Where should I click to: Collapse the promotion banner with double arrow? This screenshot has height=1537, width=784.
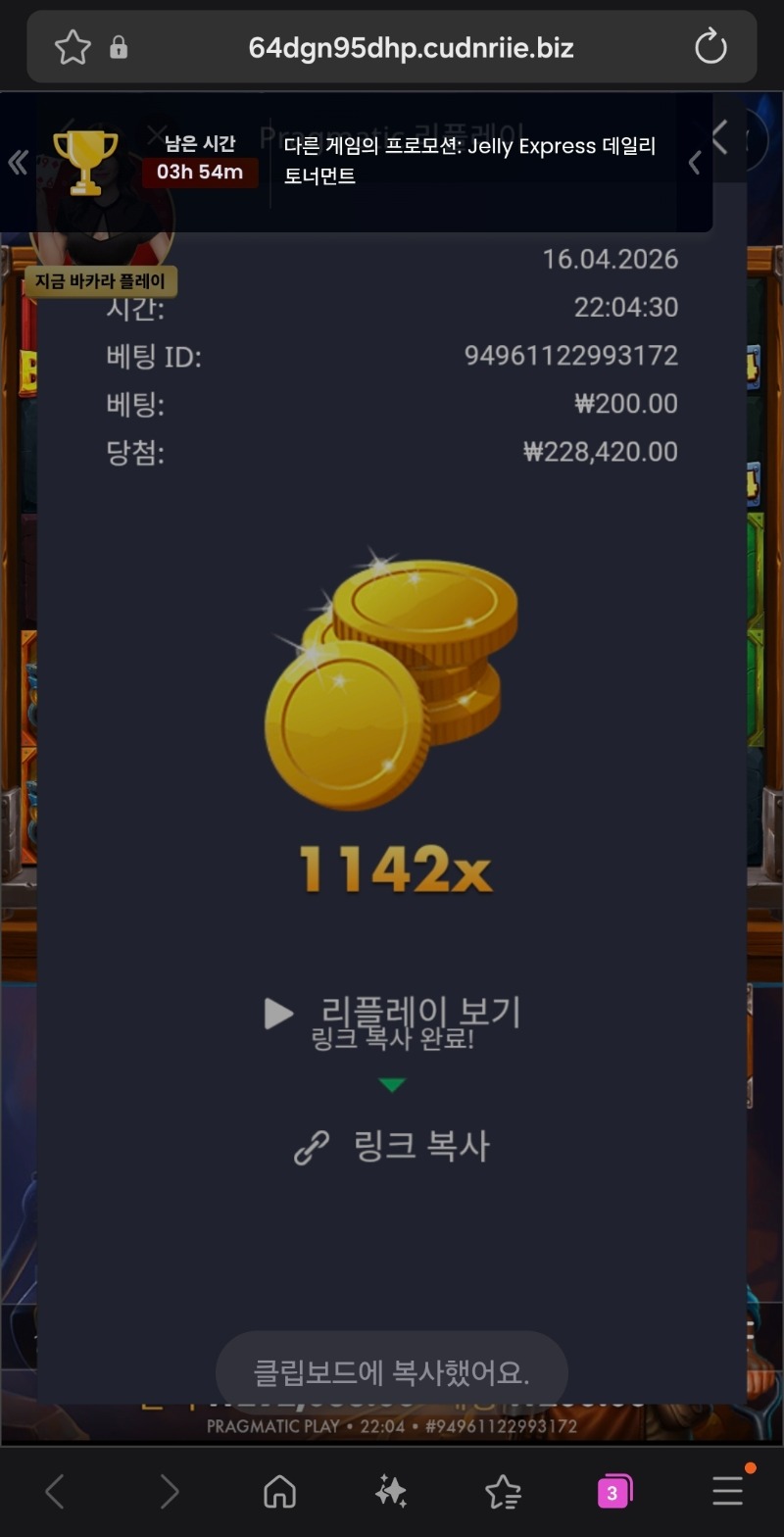click(18, 162)
